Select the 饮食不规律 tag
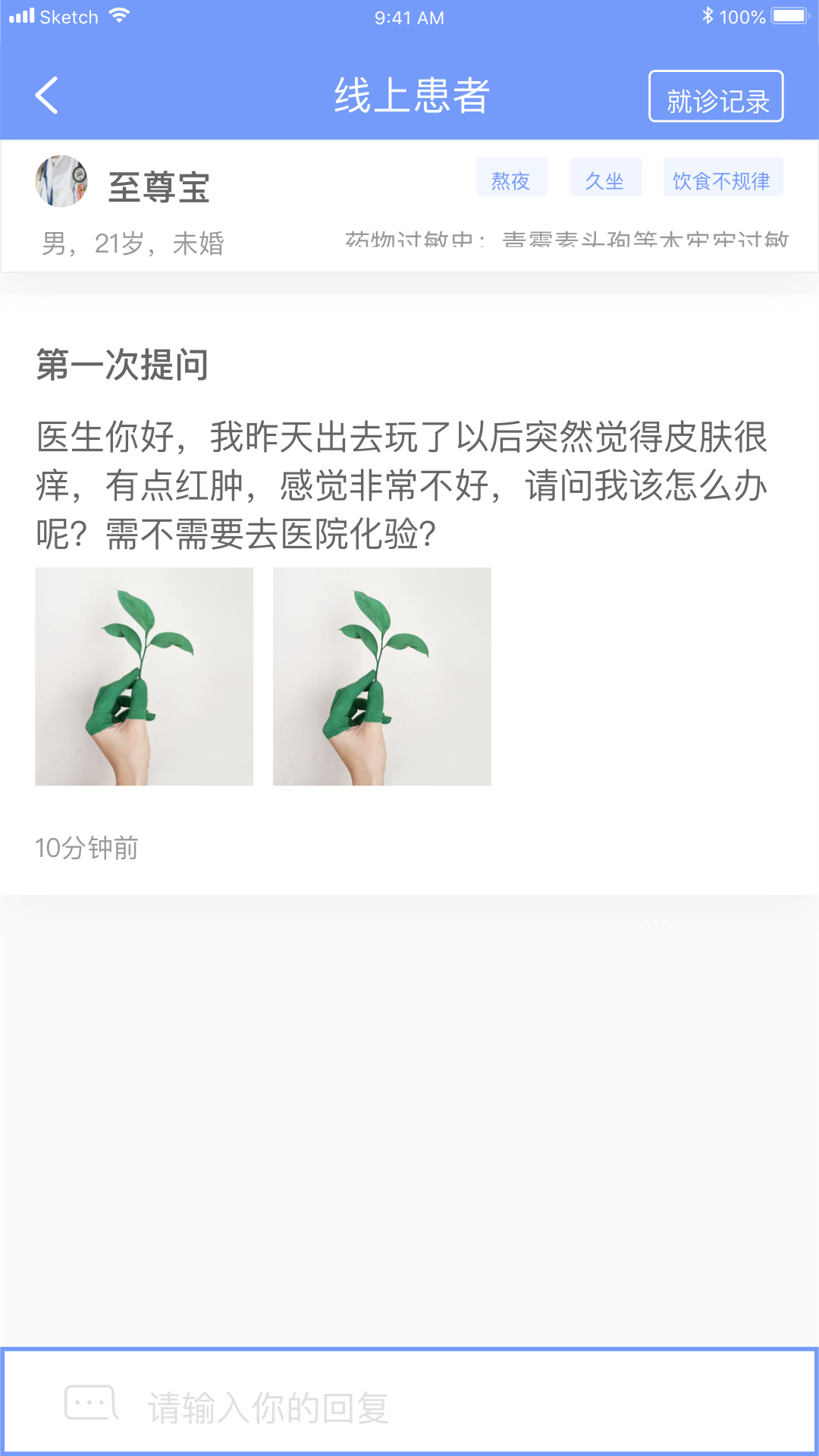The width and height of the screenshot is (819, 1456). coord(723,179)
